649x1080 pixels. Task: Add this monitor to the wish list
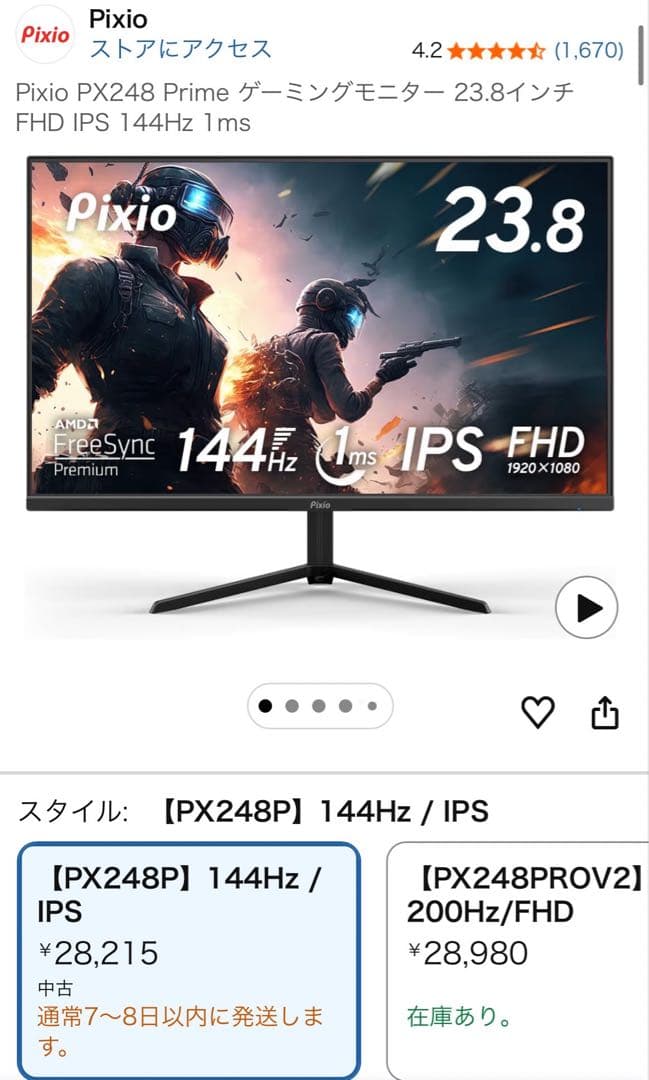pos(538,713)
